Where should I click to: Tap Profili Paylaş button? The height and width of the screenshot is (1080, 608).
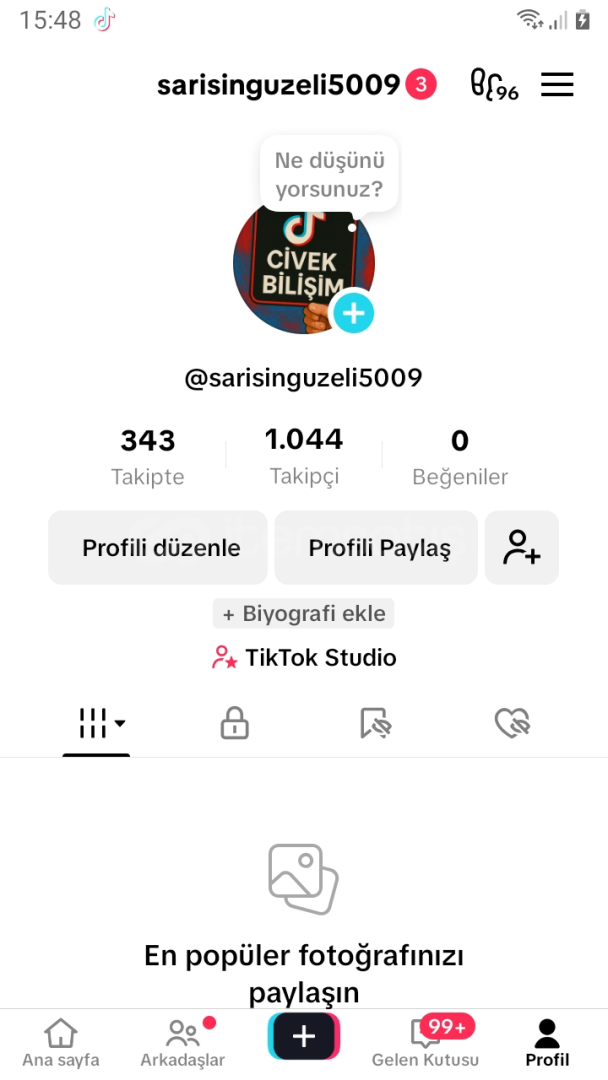tap(379, 548)
